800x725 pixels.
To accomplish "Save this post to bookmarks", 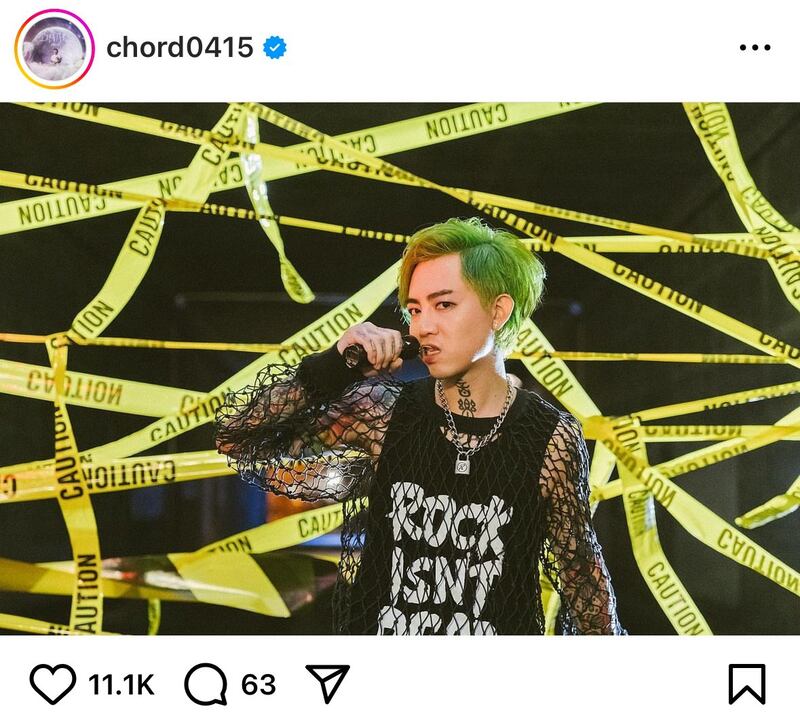I will coord(747,684).
